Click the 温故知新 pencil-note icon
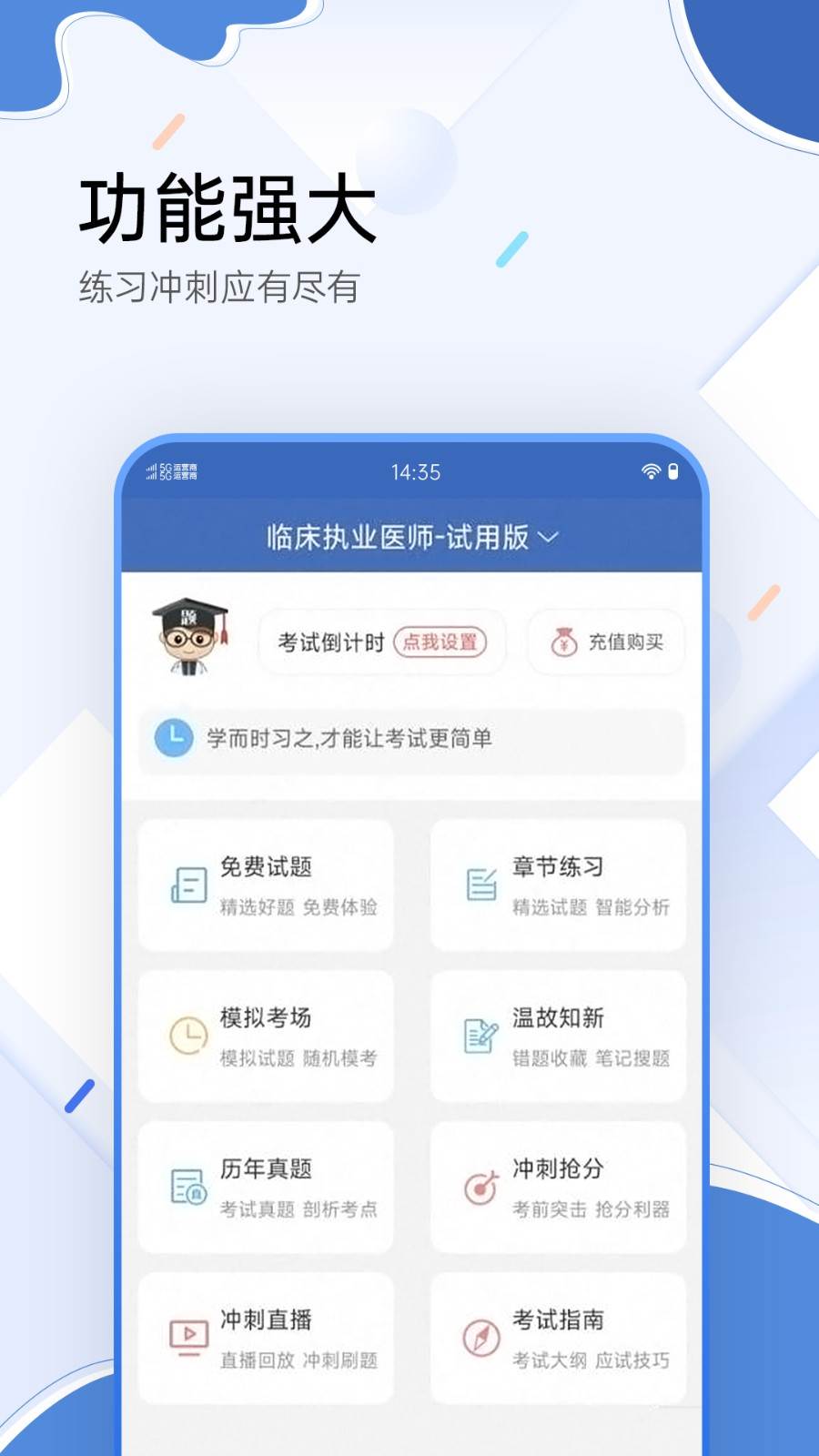 point(480,1036)
